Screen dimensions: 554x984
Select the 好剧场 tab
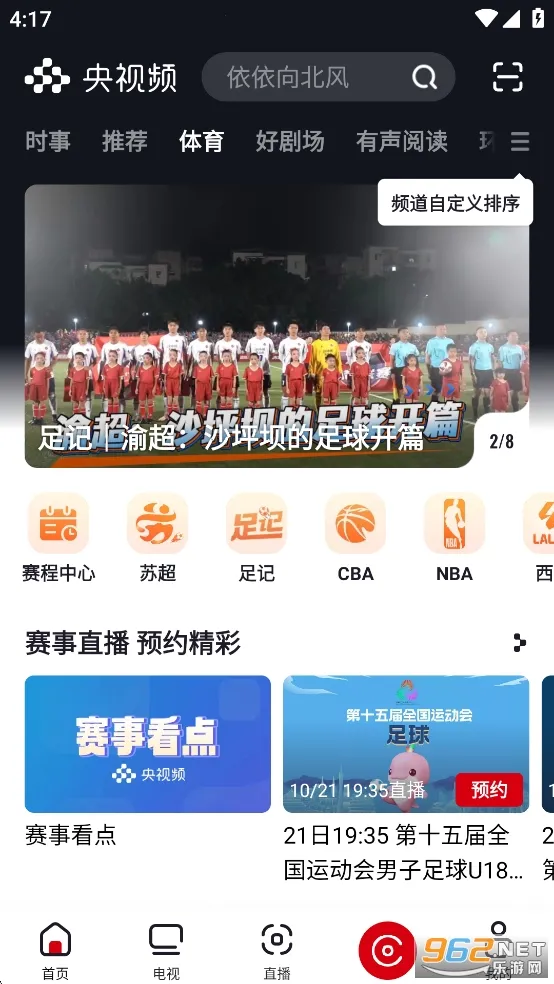[290, 141]
